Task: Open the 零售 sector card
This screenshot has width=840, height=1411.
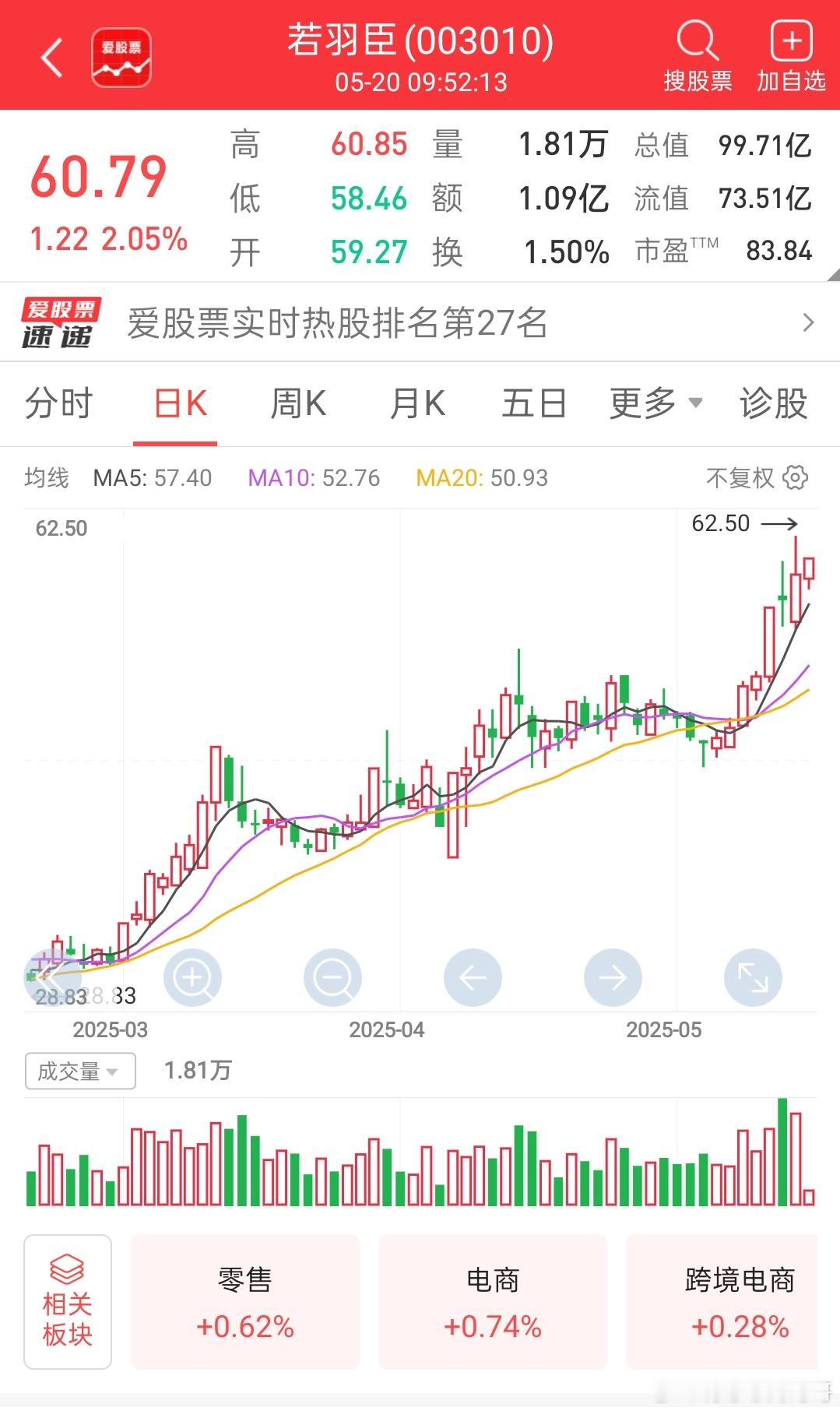Action: pos(245,1301)
